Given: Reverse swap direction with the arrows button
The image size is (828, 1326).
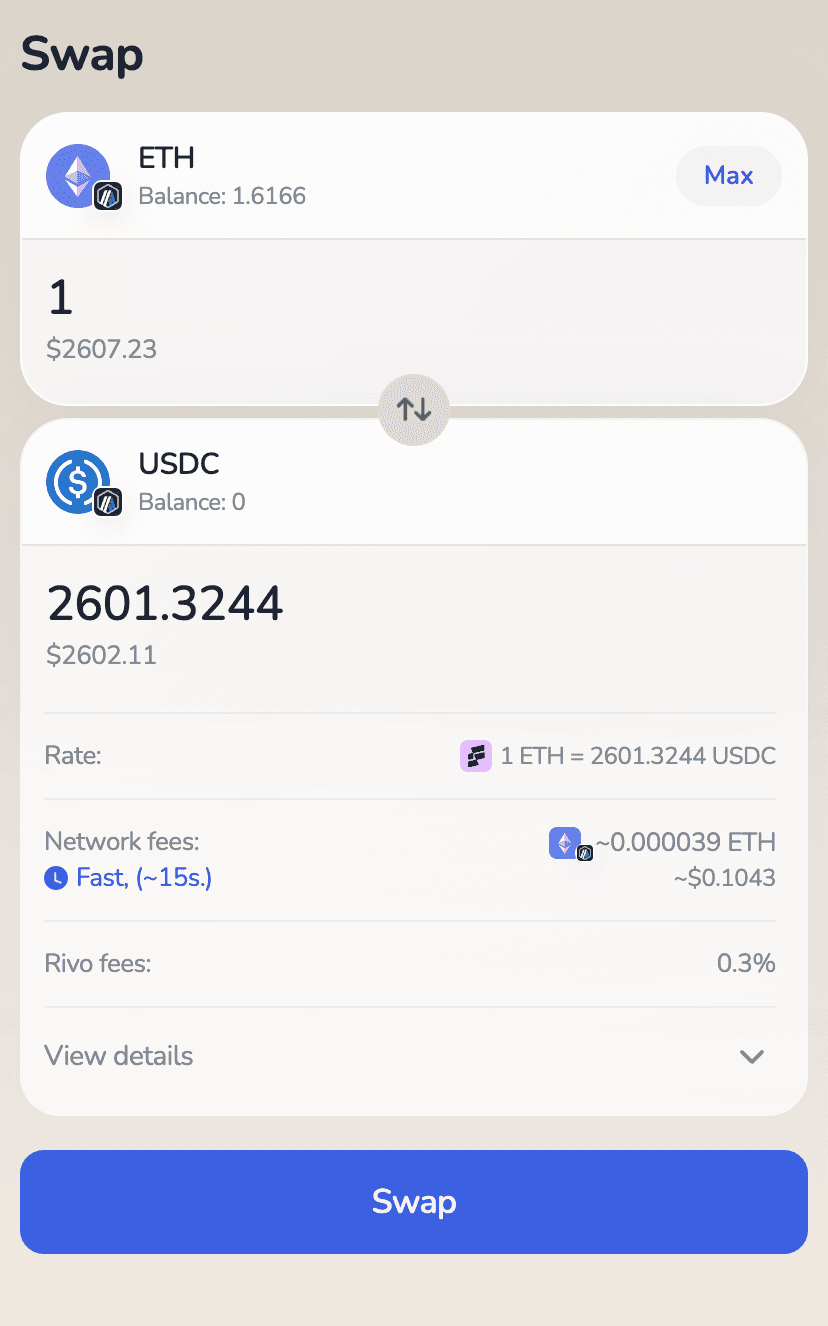Looking at the screenshot, I should click(x=414, y=409).
